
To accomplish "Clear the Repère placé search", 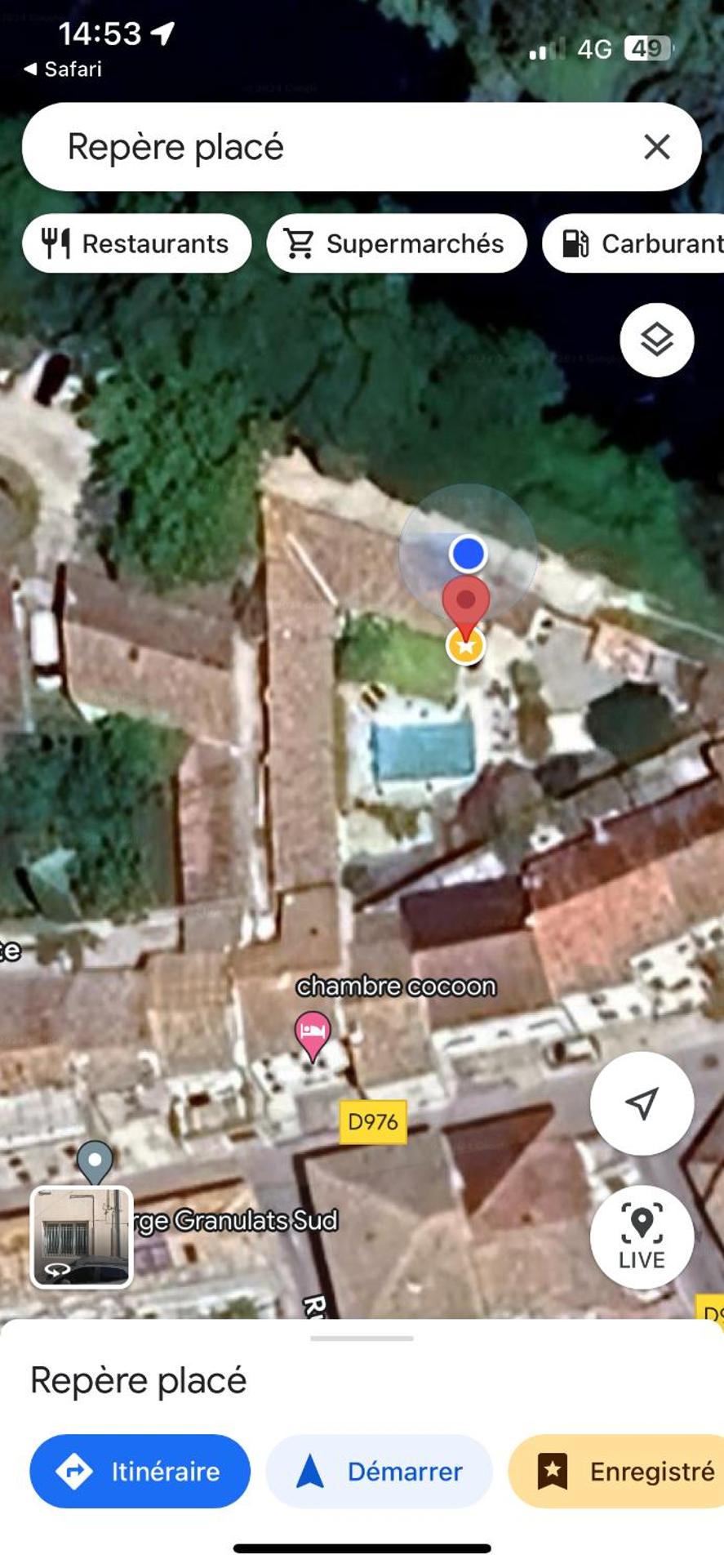I will point(656,147).
